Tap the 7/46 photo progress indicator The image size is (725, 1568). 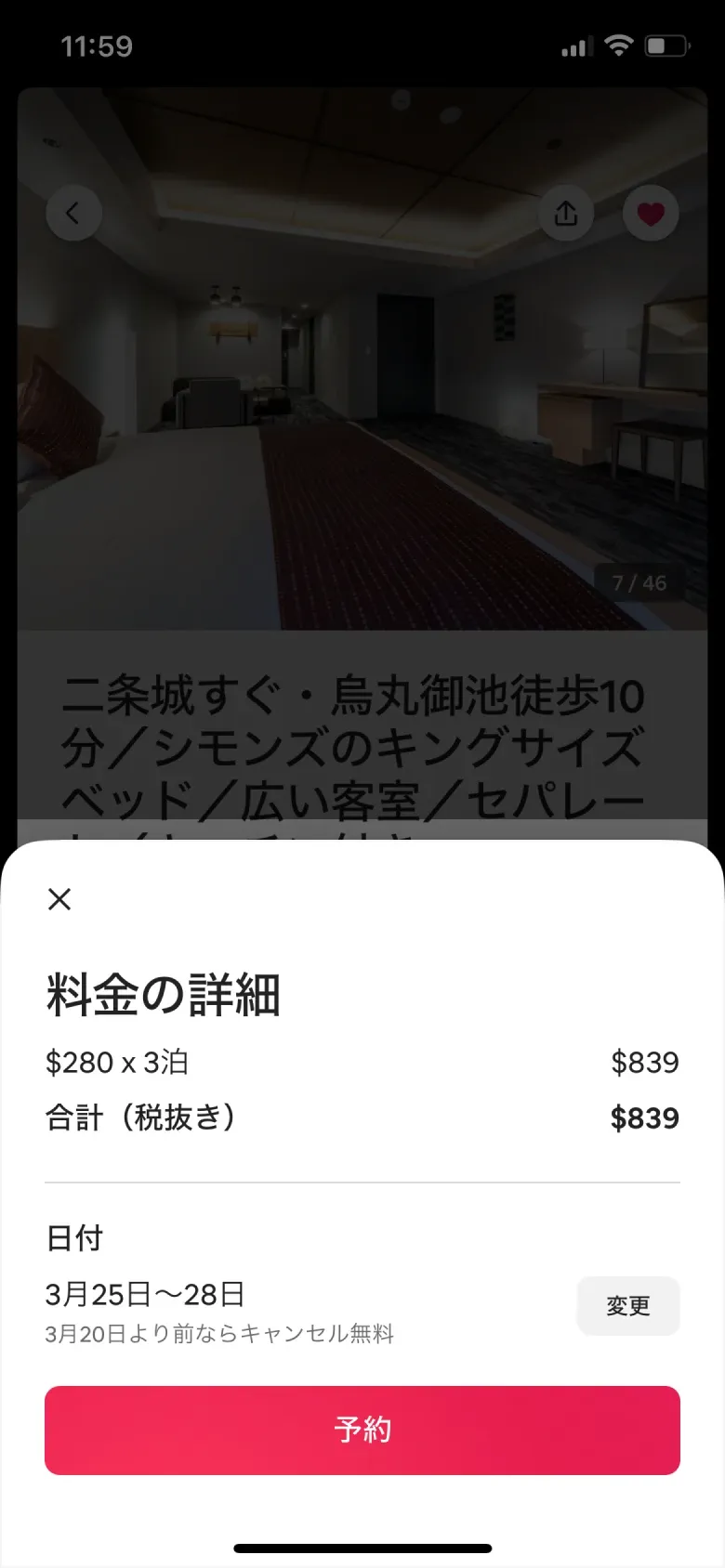pos(640,582)
